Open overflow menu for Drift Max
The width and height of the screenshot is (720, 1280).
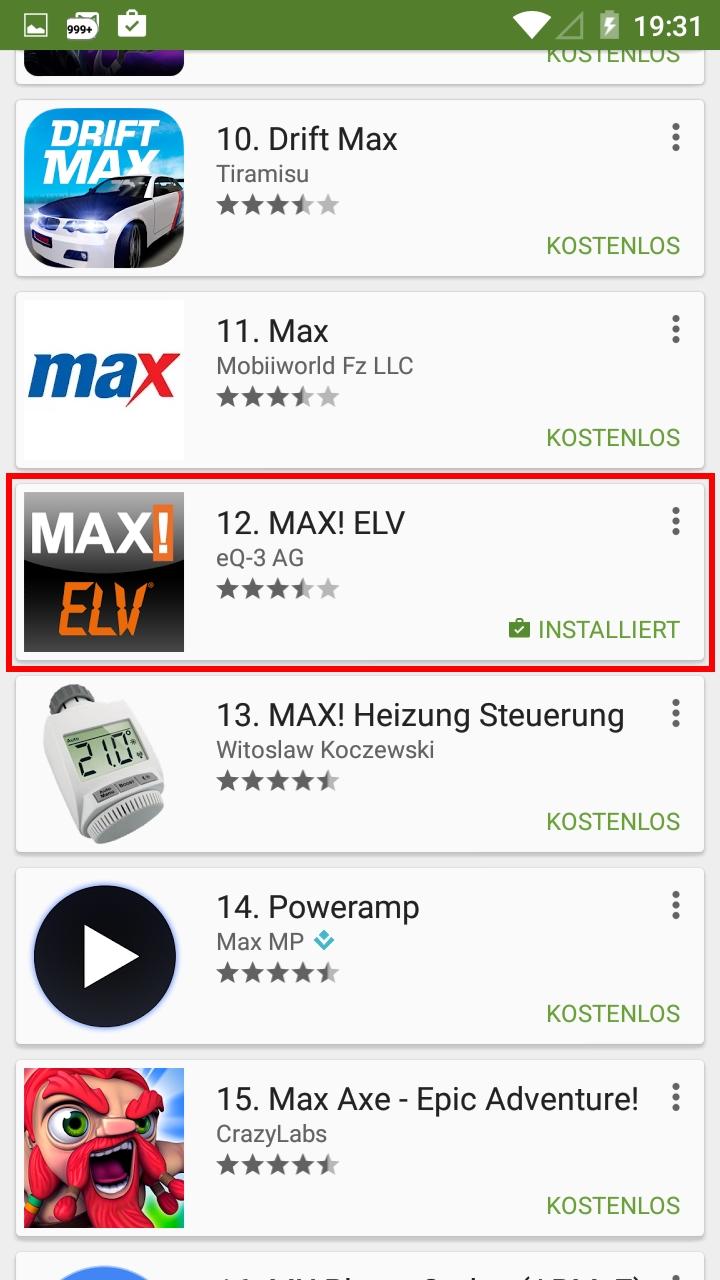click(x=676, y=137)
